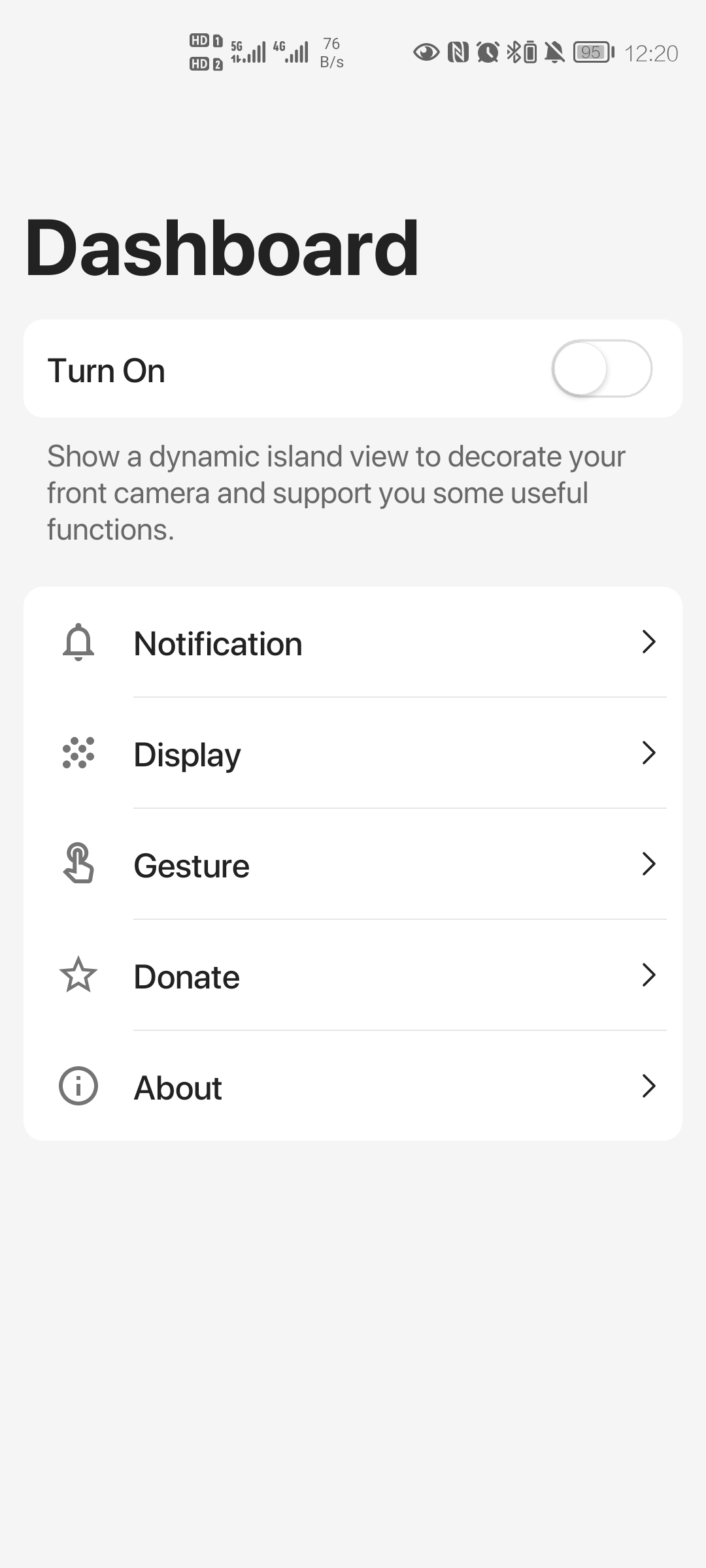The image size is (706, 1568).
Task: Enable the Turn On switch
Action: coord(601,368)
